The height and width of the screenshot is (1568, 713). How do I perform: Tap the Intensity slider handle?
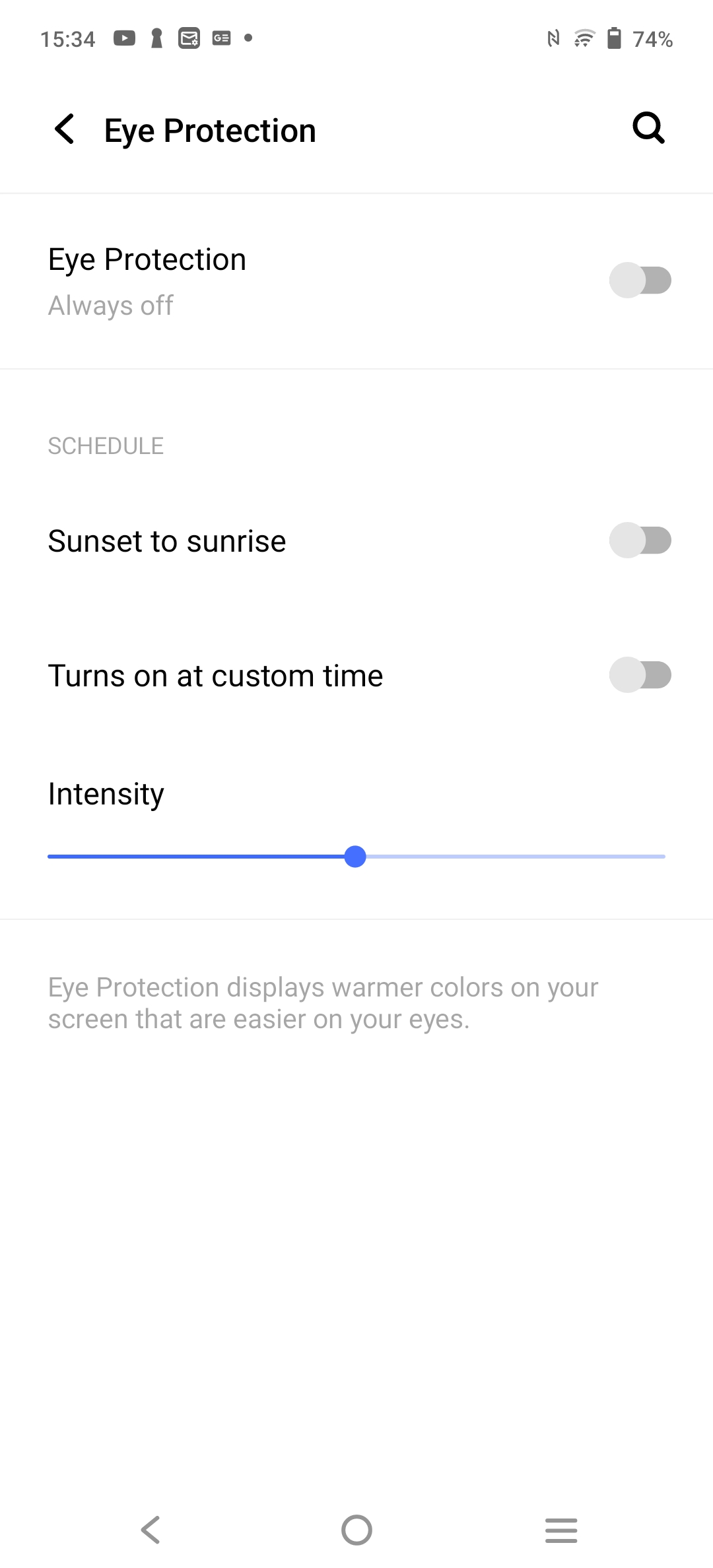tap(355, 857)
